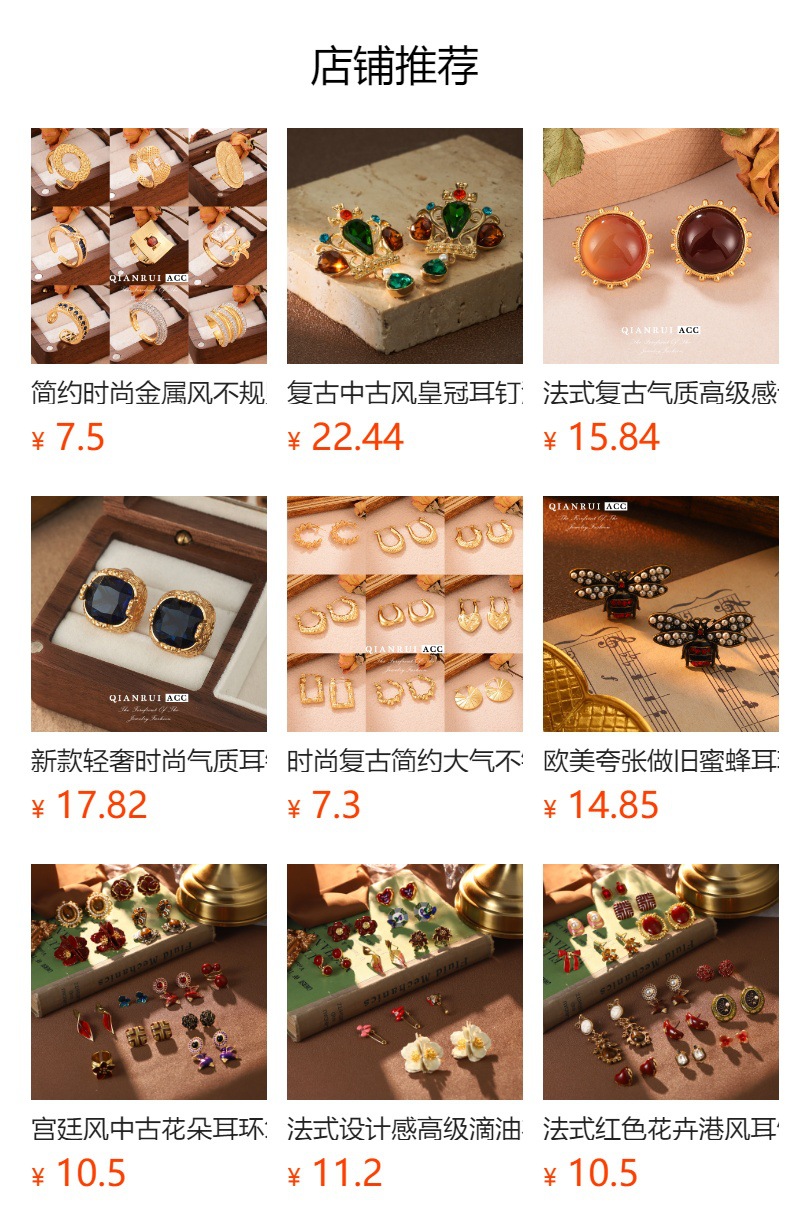The height and width of the screenshot is (1232, 790).
Task: View the 欧美夸张做旧蜜蜂 earrings product
Action: pyautogui.click(x=660, y=614)
